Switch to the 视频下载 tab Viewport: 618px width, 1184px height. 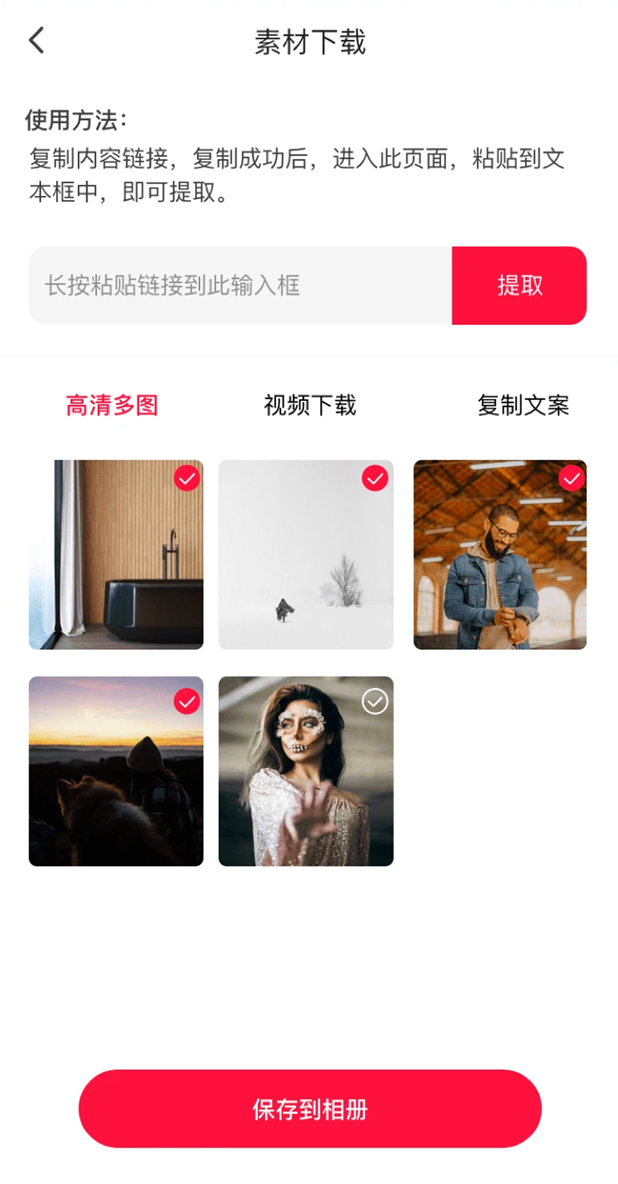pos(310,405)
